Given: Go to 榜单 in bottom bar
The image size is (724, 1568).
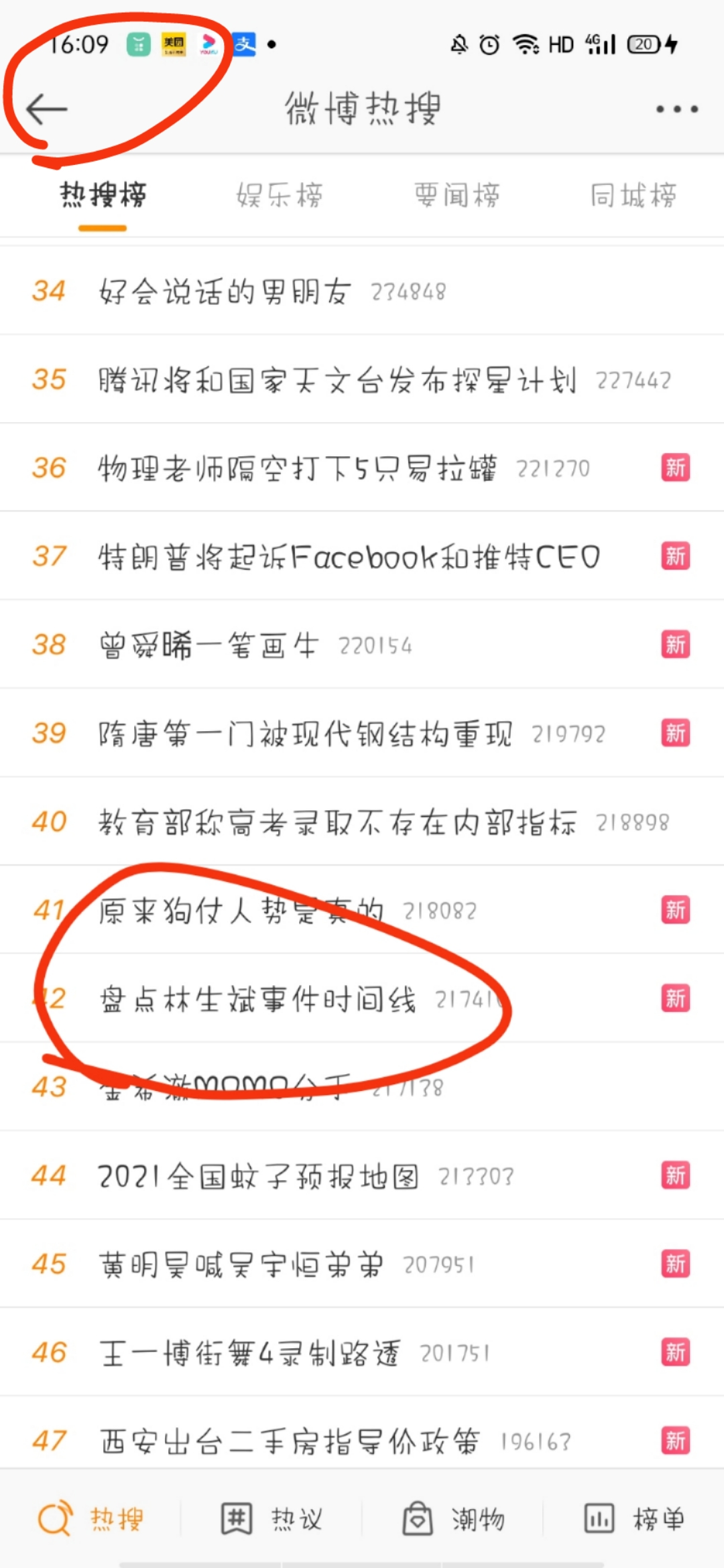Looking at the screenshot, I should click(x=634, y=1519).
